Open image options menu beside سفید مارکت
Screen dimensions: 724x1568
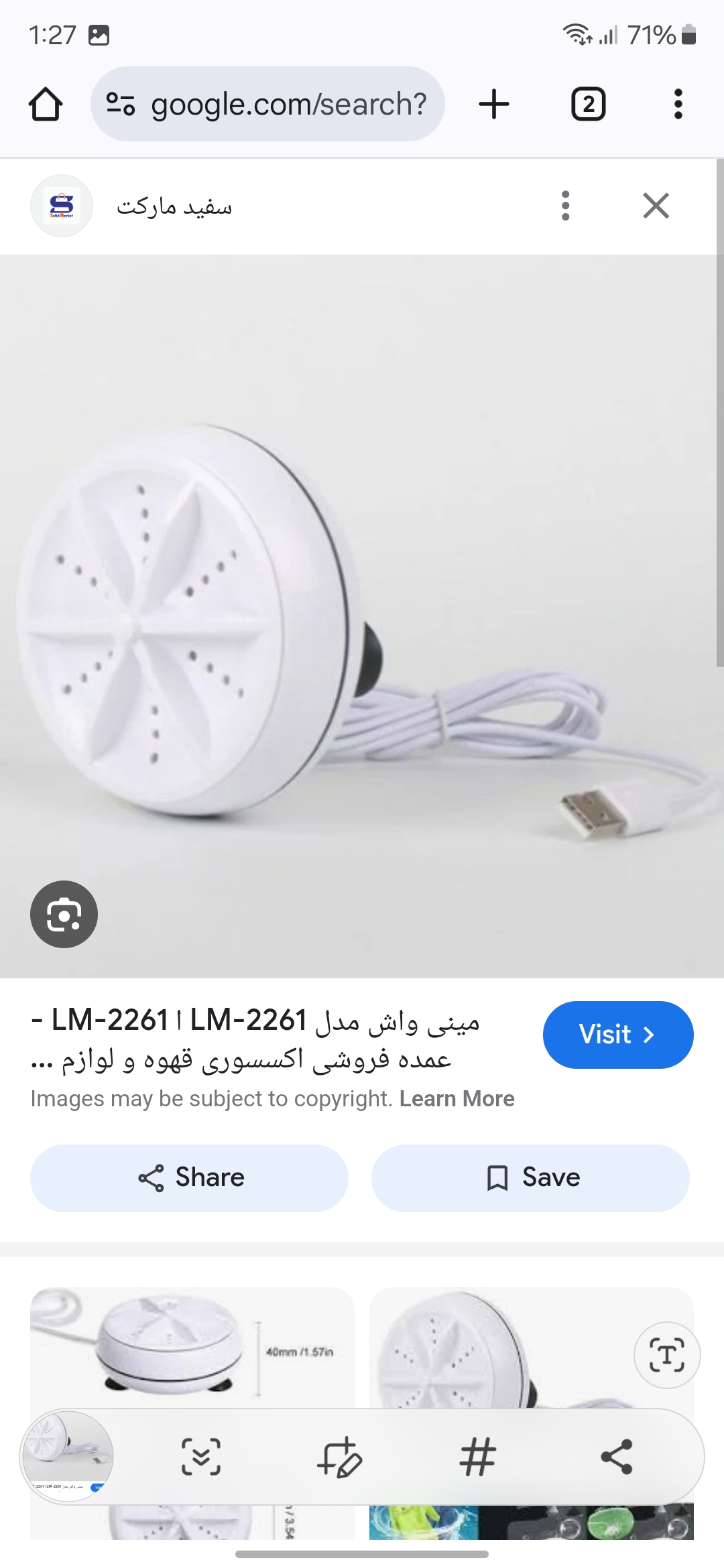[x=565, y=206]
